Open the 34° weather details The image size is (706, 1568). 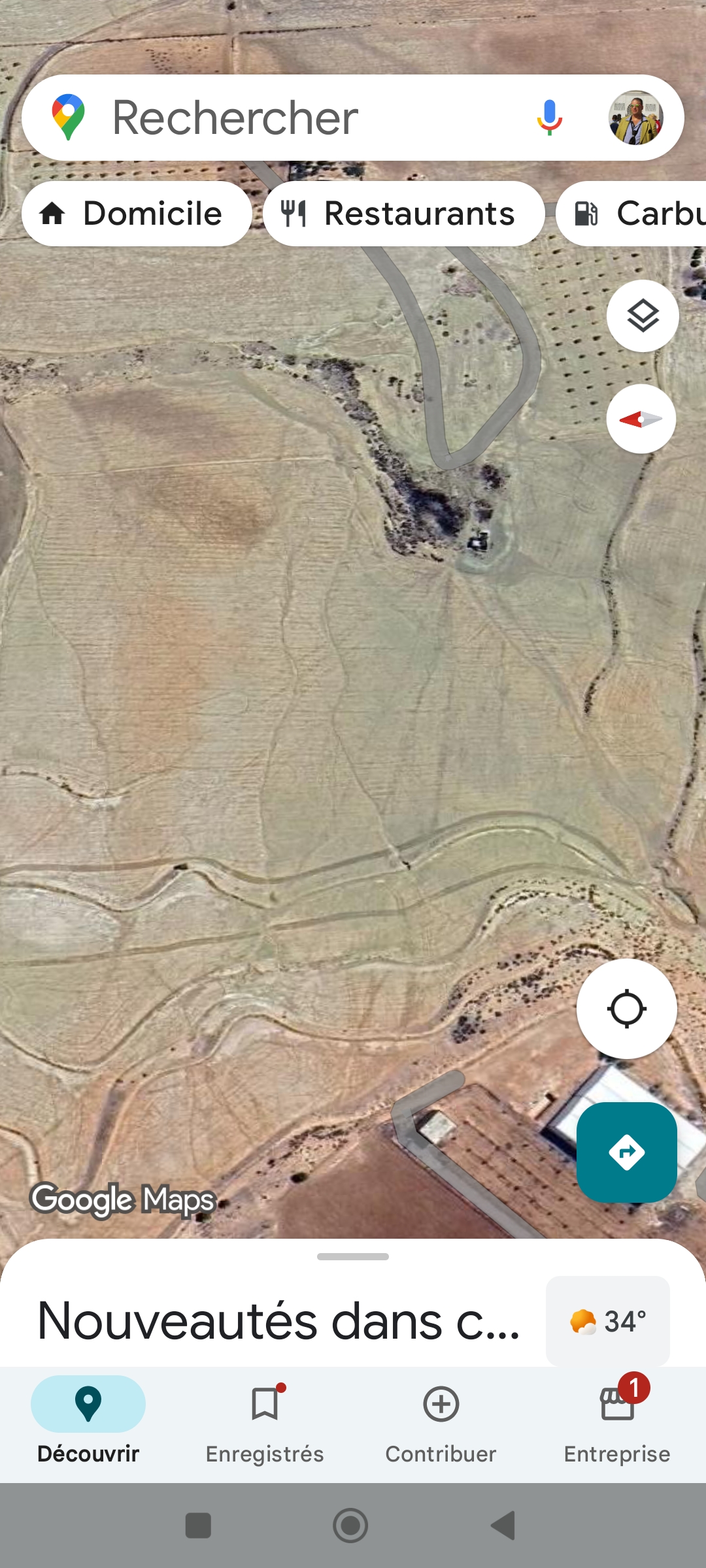tap(607, 1320)
